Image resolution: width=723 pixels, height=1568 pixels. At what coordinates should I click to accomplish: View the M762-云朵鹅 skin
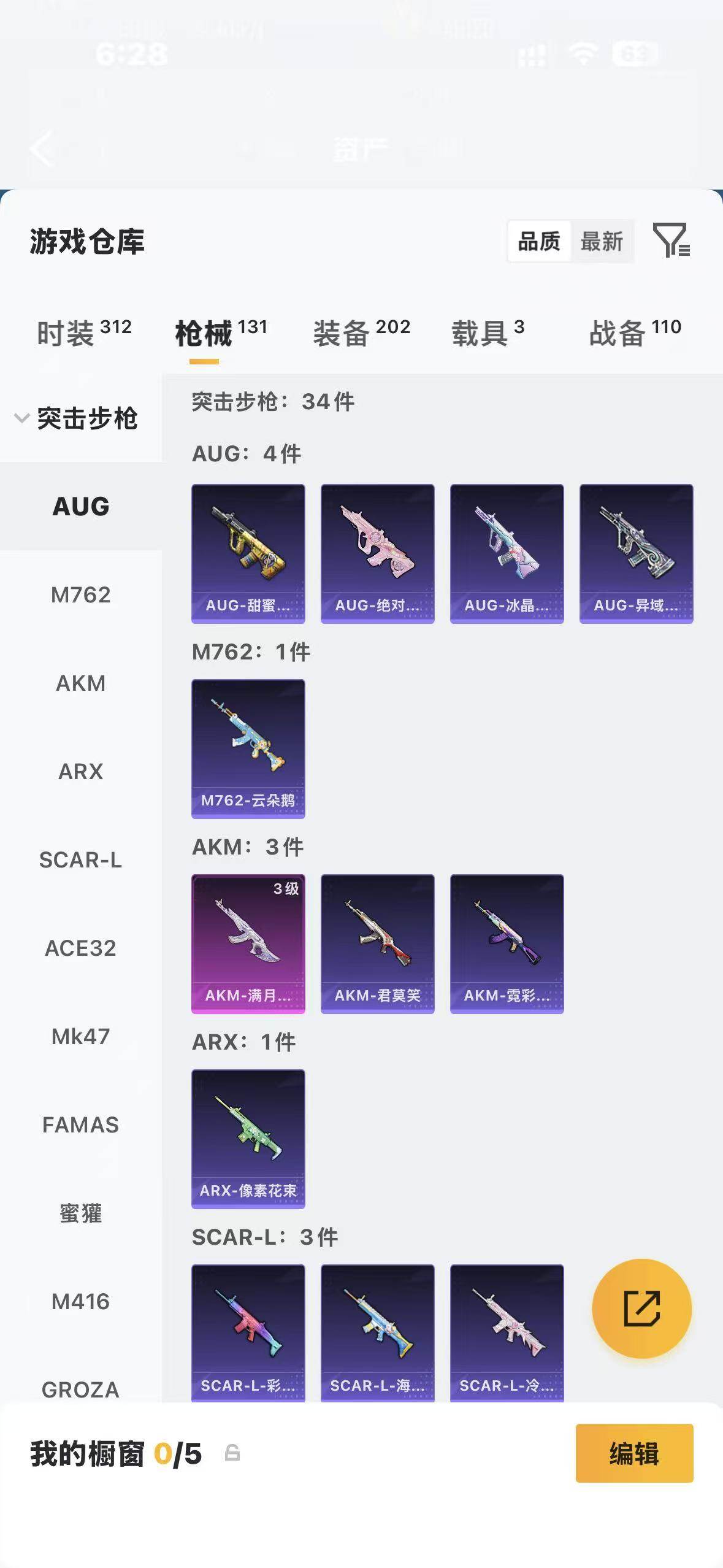[248, 748]
